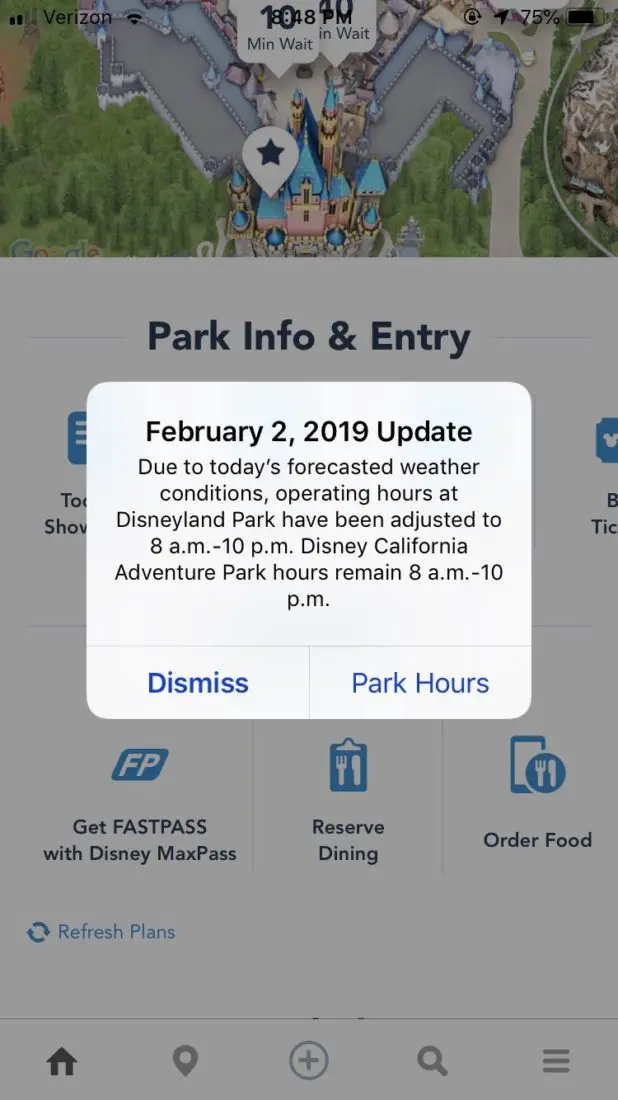Image resolution: width=618 pixels, height=1100 pixels.
Task: Open the search tab
Action: (x=432, y=1061)
